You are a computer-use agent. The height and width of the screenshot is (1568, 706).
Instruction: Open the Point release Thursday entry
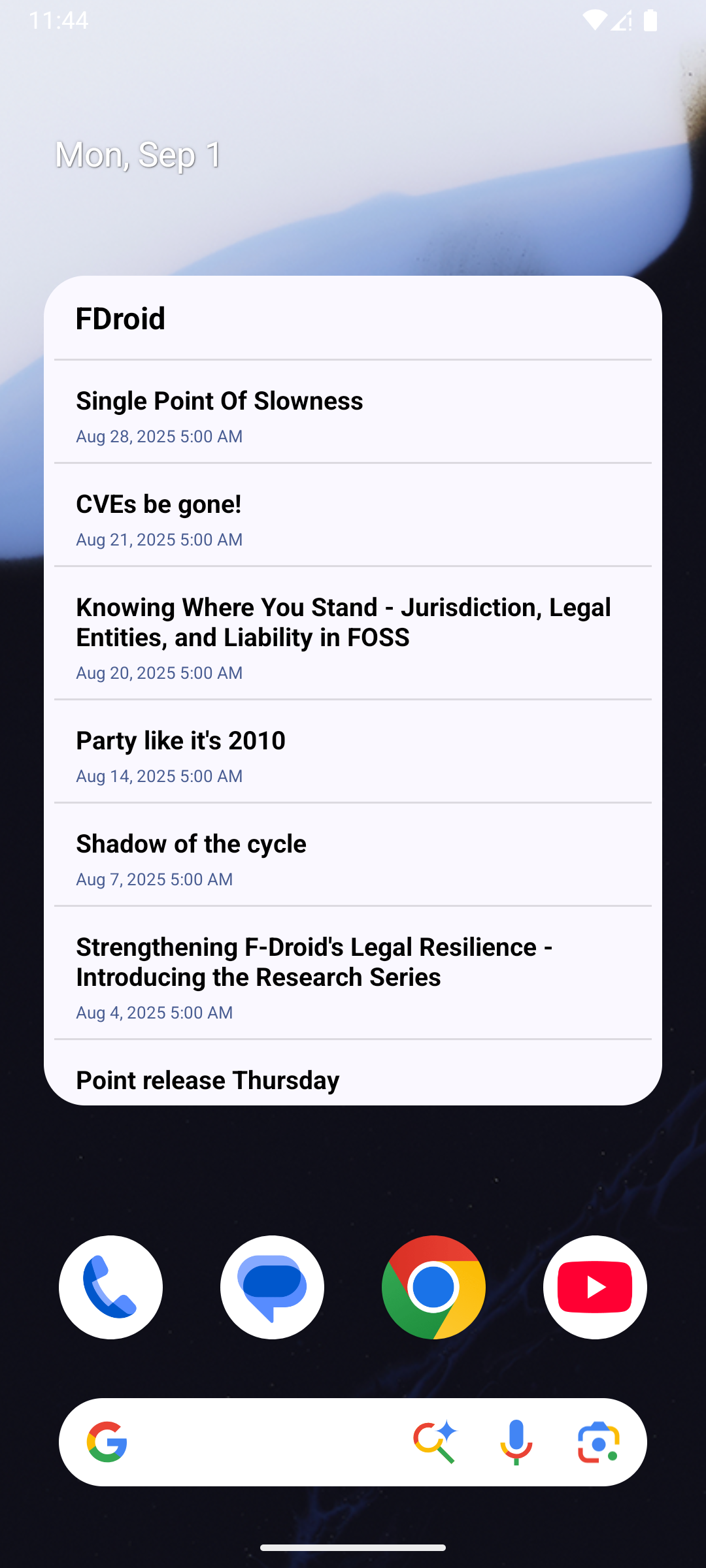(x=352, y=1079)
